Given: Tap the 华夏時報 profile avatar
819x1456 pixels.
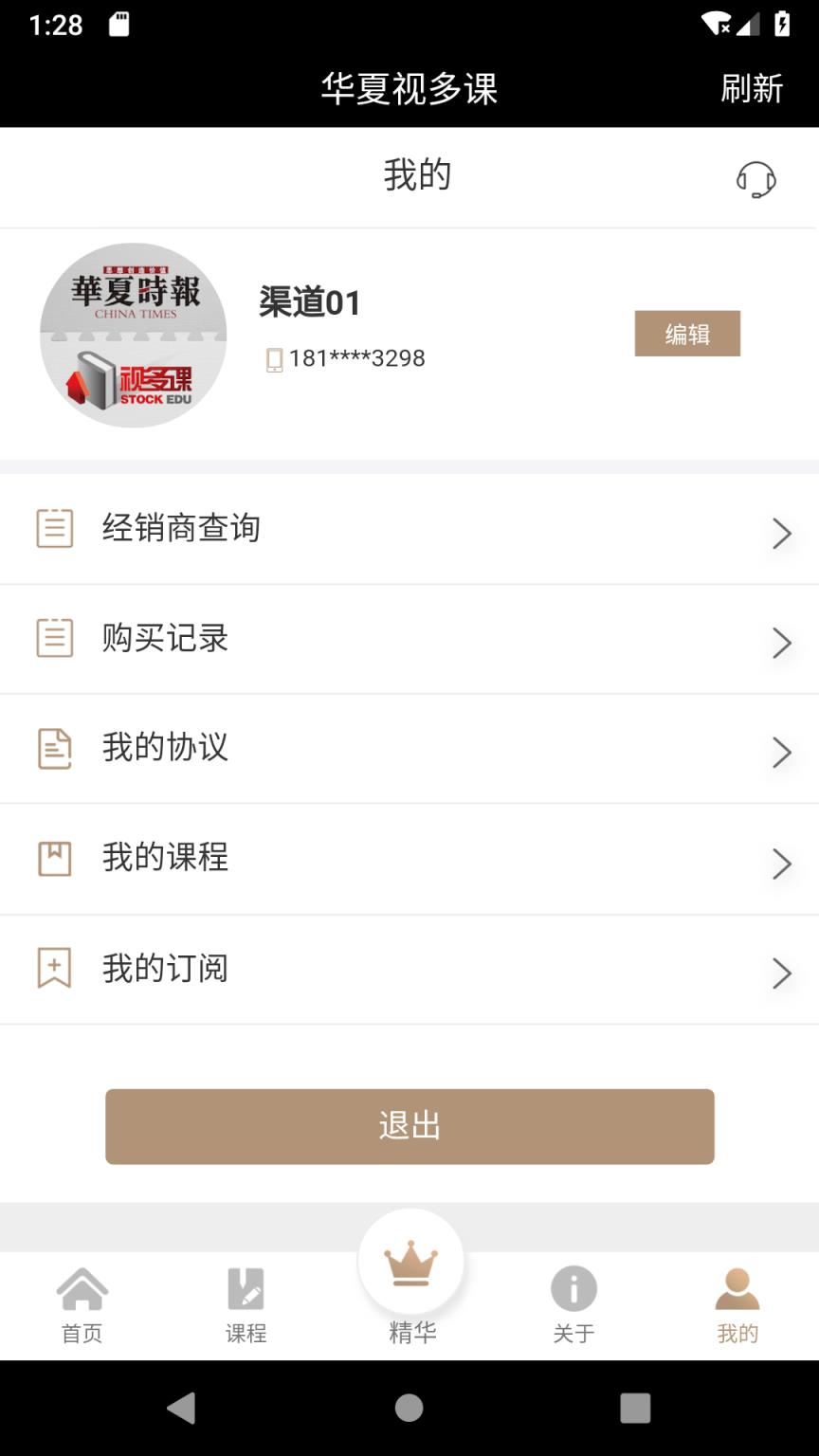Looking at the screenshot, I should (x=133, y=334).
